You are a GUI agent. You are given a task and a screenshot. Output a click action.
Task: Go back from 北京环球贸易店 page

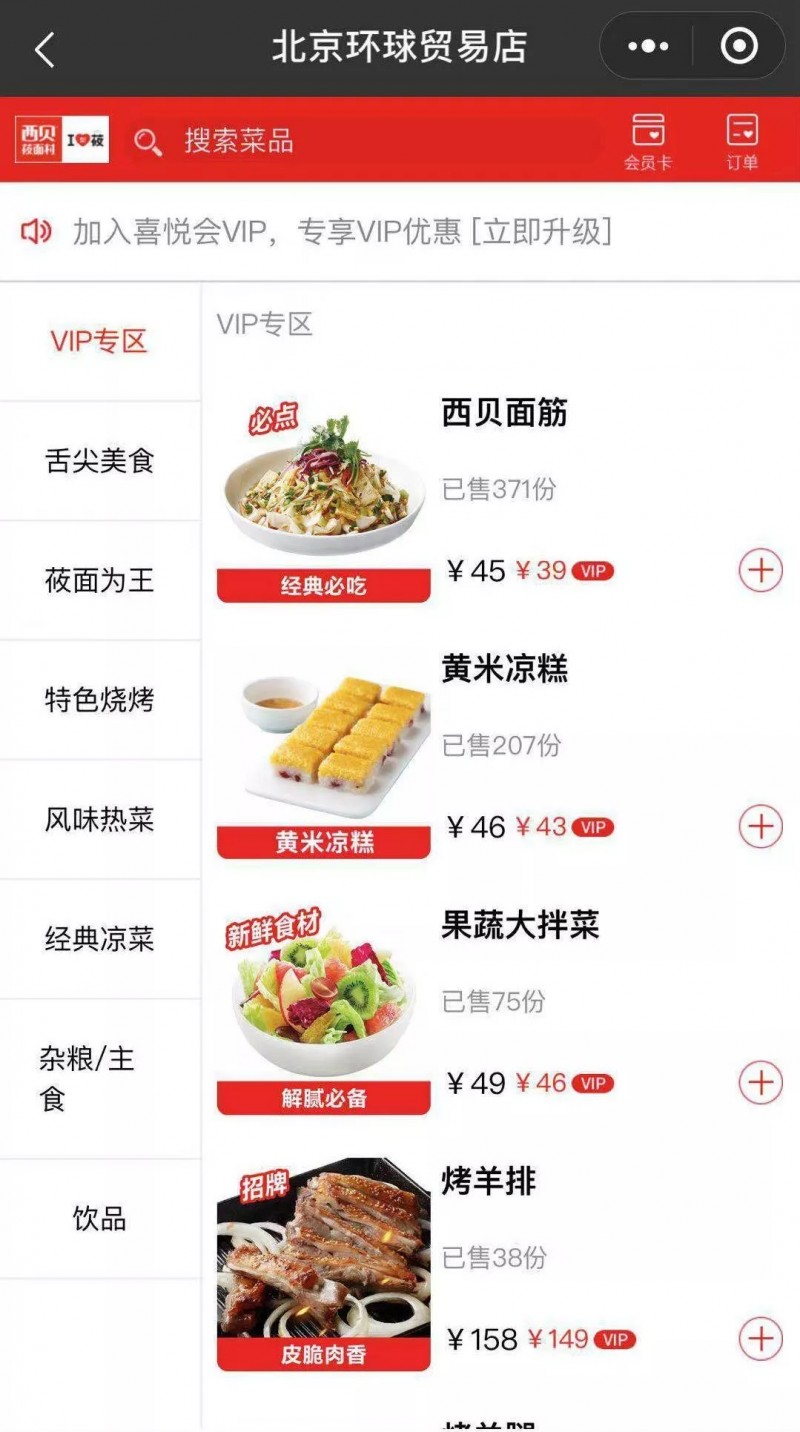(x=45, y=49)
